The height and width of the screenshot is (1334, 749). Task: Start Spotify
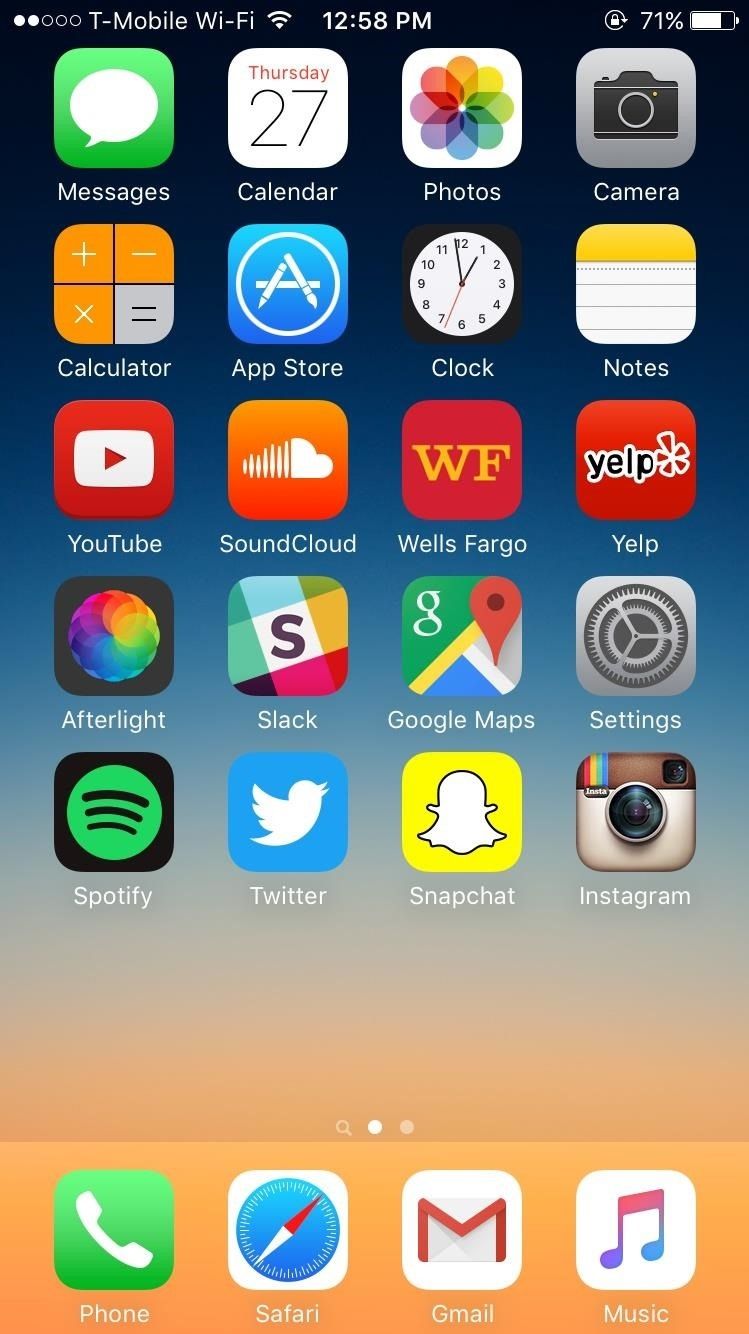click(x=113, y=812)
